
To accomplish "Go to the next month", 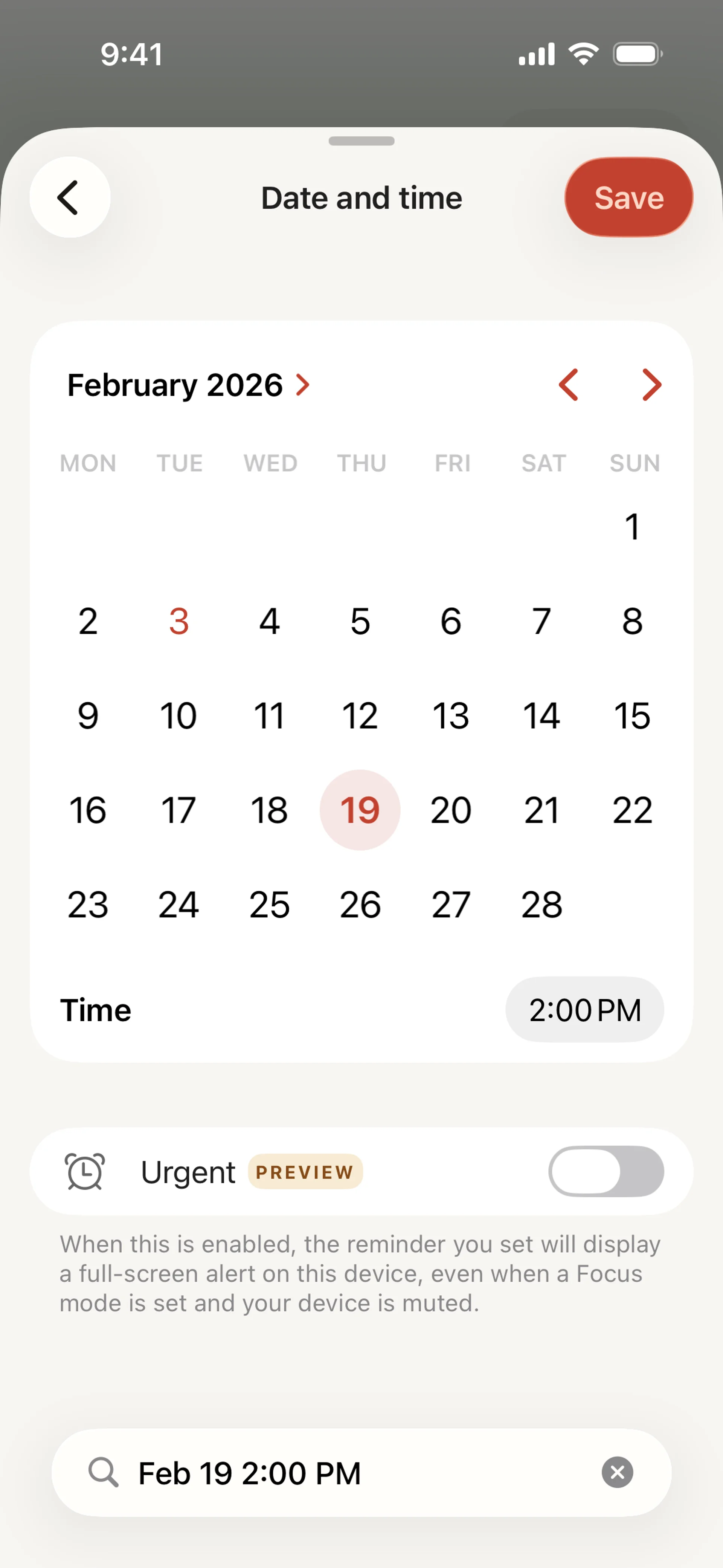I will click(651, 385).
